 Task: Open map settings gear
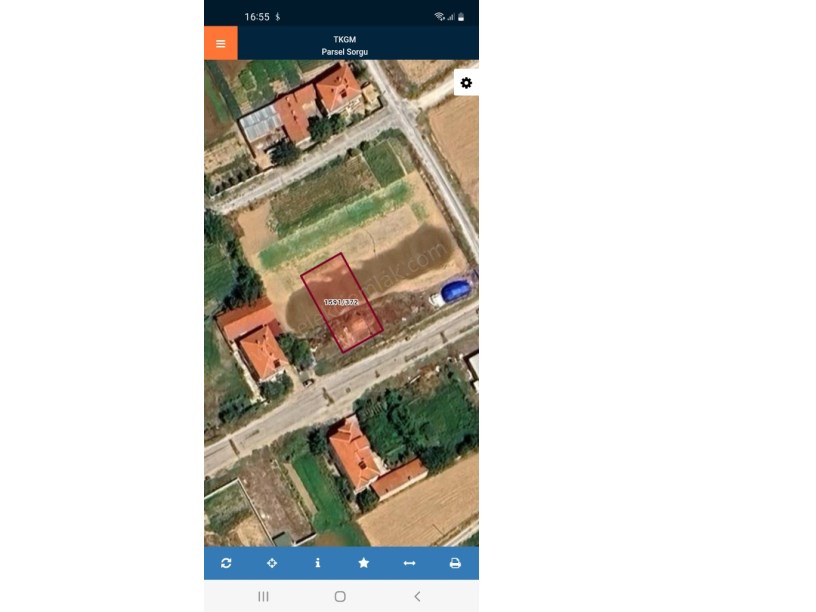pos(466,83)
